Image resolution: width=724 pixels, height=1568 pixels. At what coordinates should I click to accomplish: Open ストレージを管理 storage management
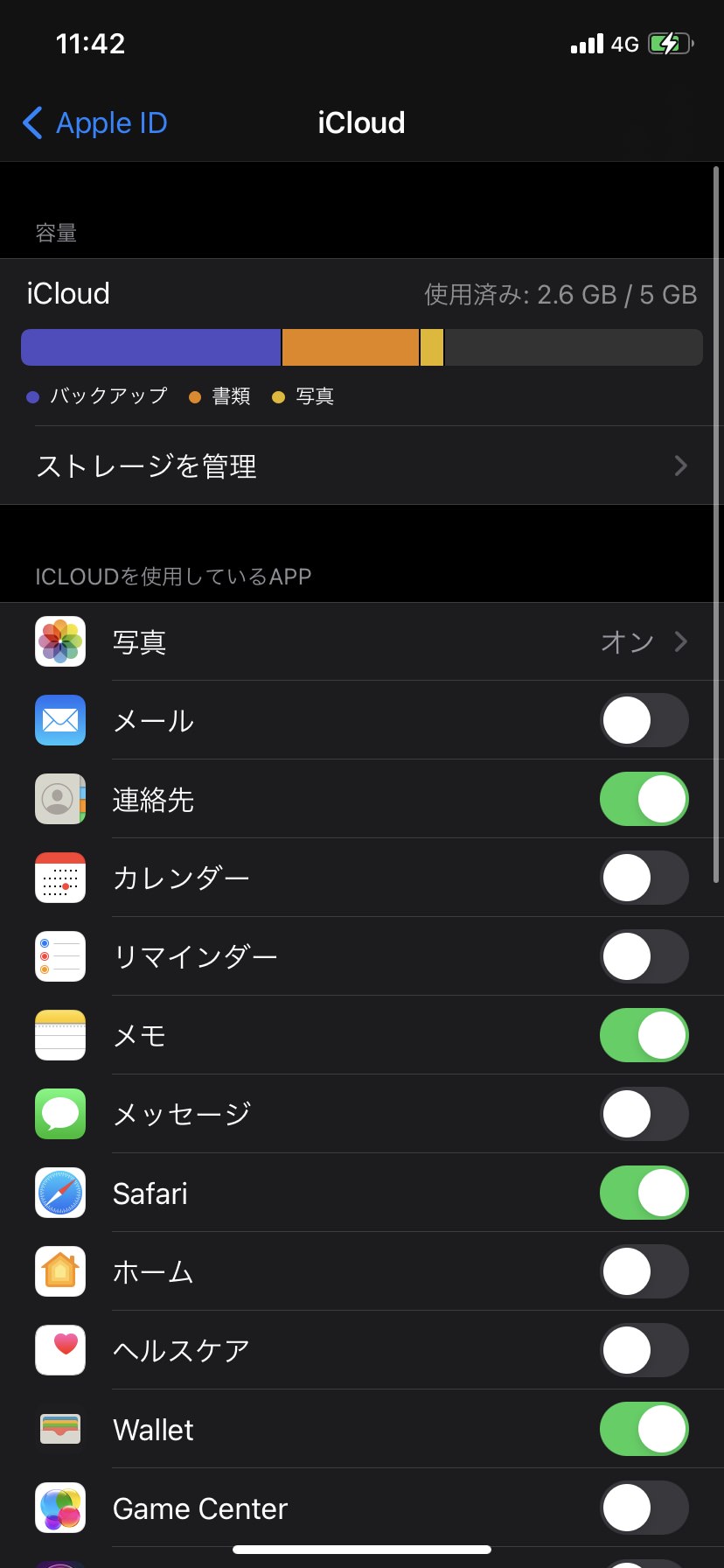click(x=361, y=465)
